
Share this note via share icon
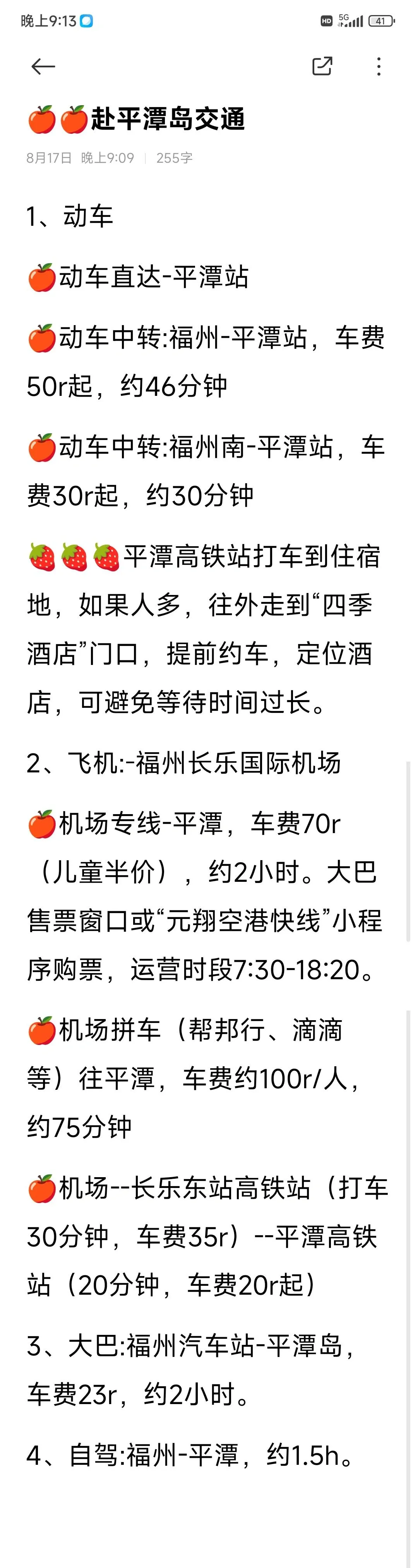(322, 66)
